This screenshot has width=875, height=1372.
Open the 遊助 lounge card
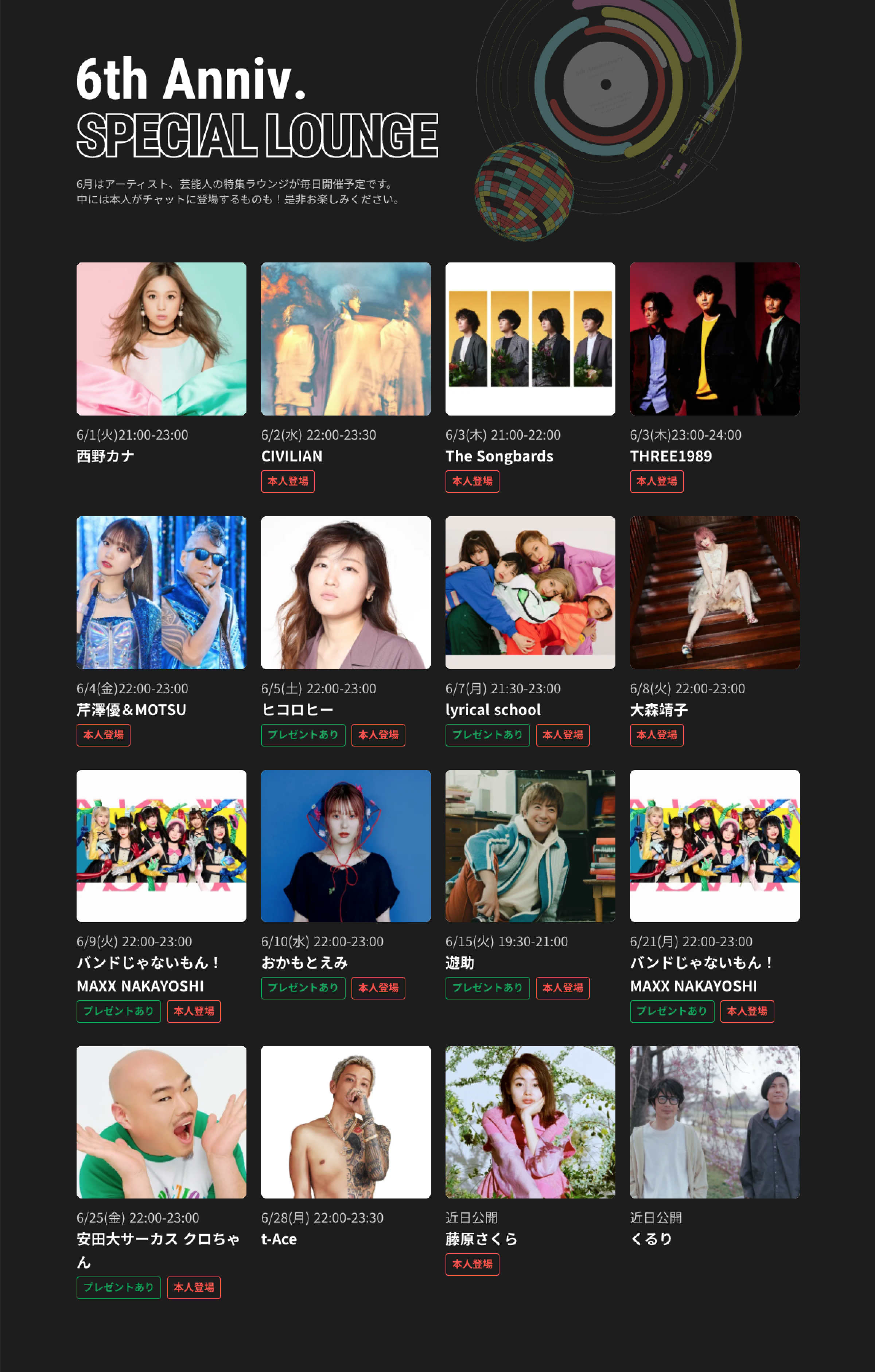pos(530,846)
